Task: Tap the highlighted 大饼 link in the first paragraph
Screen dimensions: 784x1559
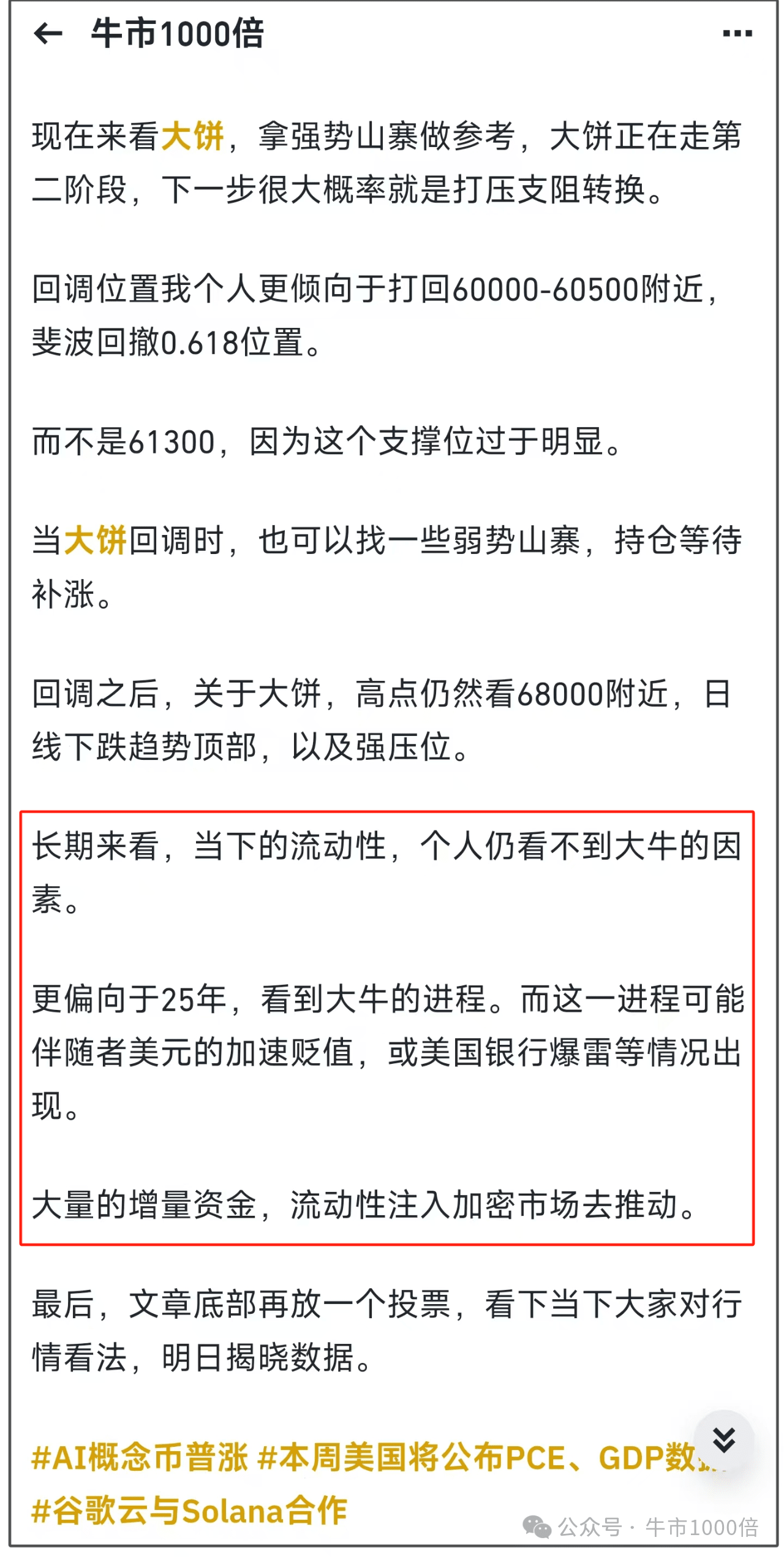Action: coord(192,136)
